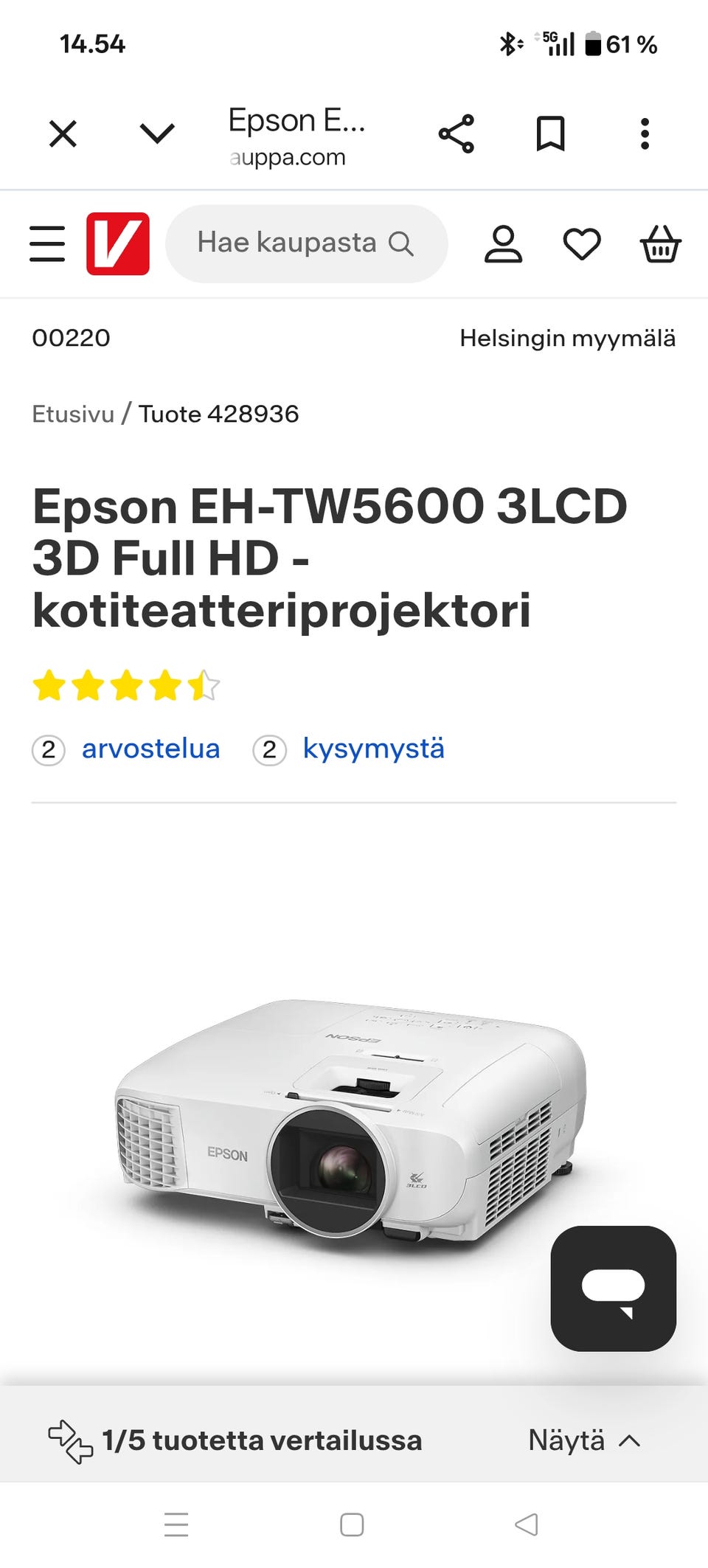Bookmark this page

(550, 134)
